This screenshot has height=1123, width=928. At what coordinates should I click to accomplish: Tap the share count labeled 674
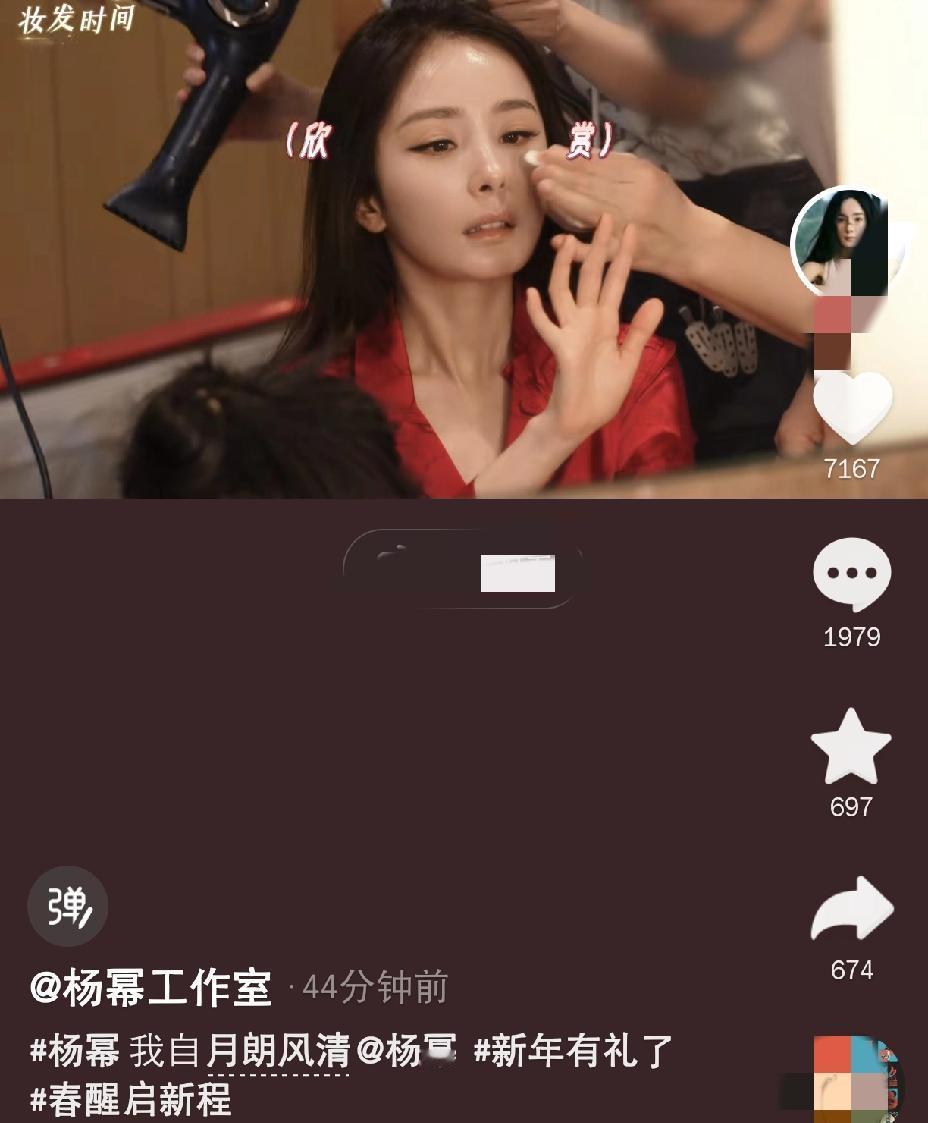click(x=854, y=968)
